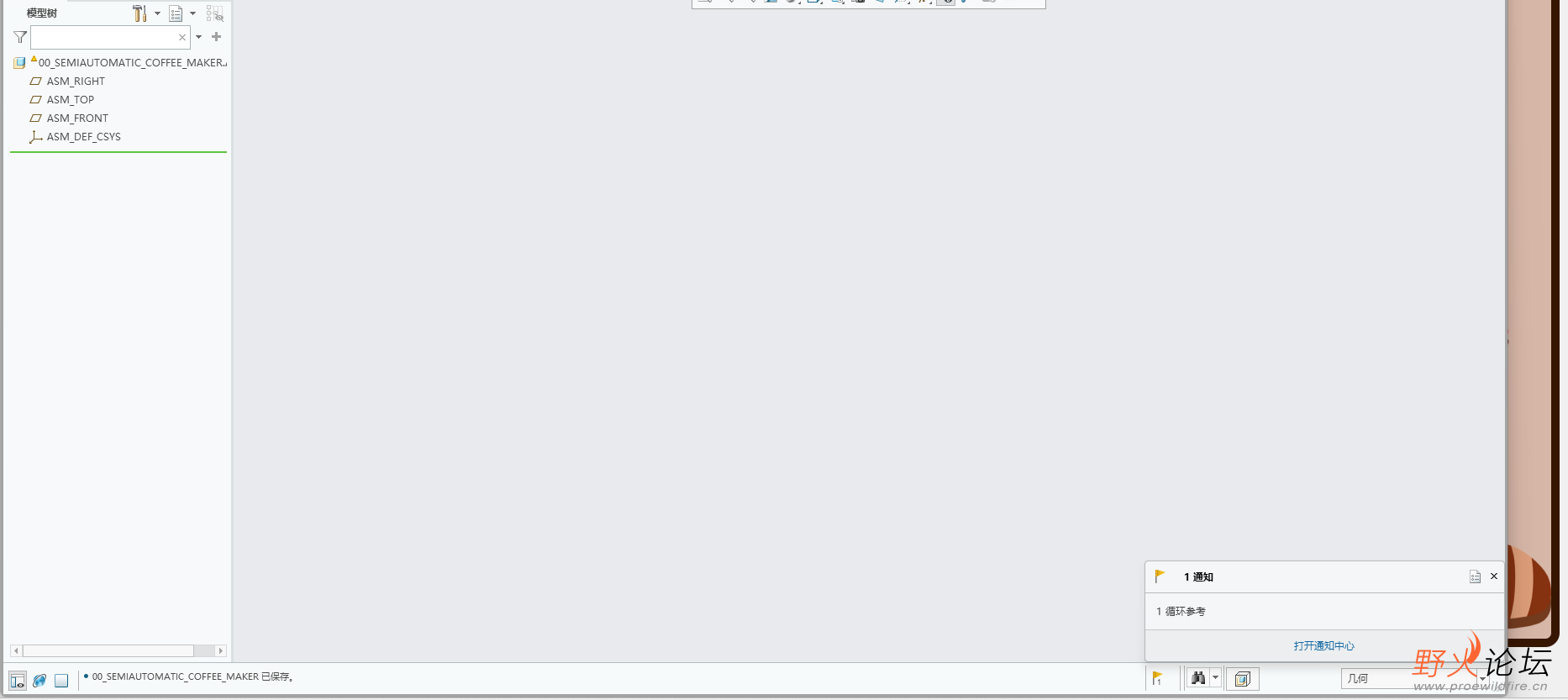Open the circular reference notification
The width and height of the screenshot is (1568, 700).
coord(1185,612)
